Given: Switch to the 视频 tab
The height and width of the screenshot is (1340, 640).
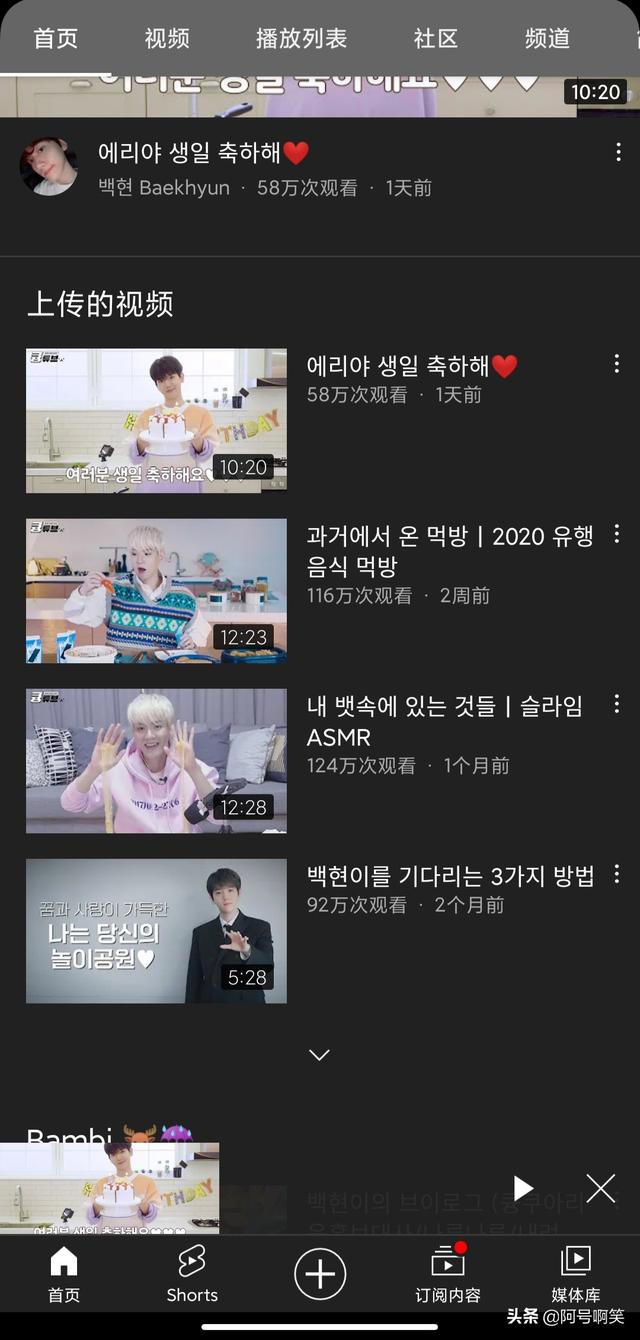Looking at the screenshot, I should tap(167, 39).
